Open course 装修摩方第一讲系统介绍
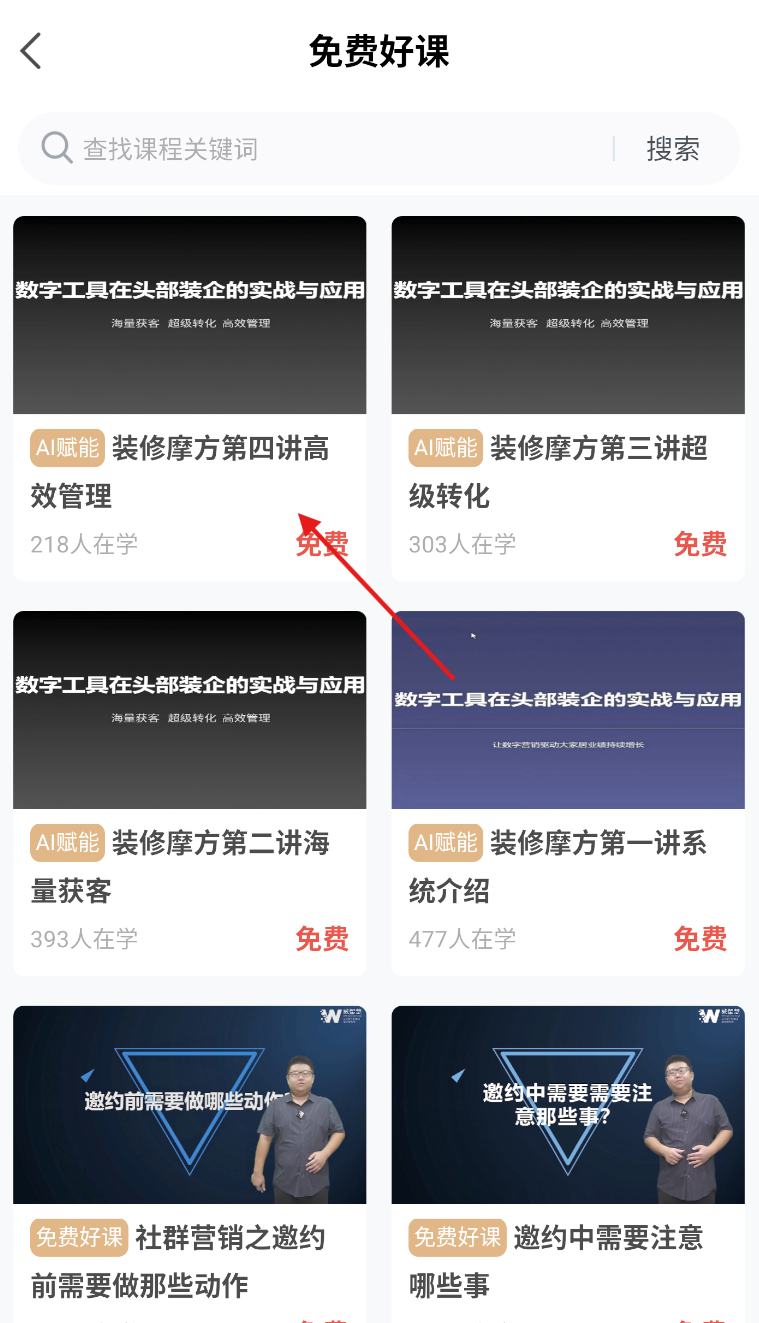Image resolution: width=759 pixels, height=1323 pixels. pos(567,795)
